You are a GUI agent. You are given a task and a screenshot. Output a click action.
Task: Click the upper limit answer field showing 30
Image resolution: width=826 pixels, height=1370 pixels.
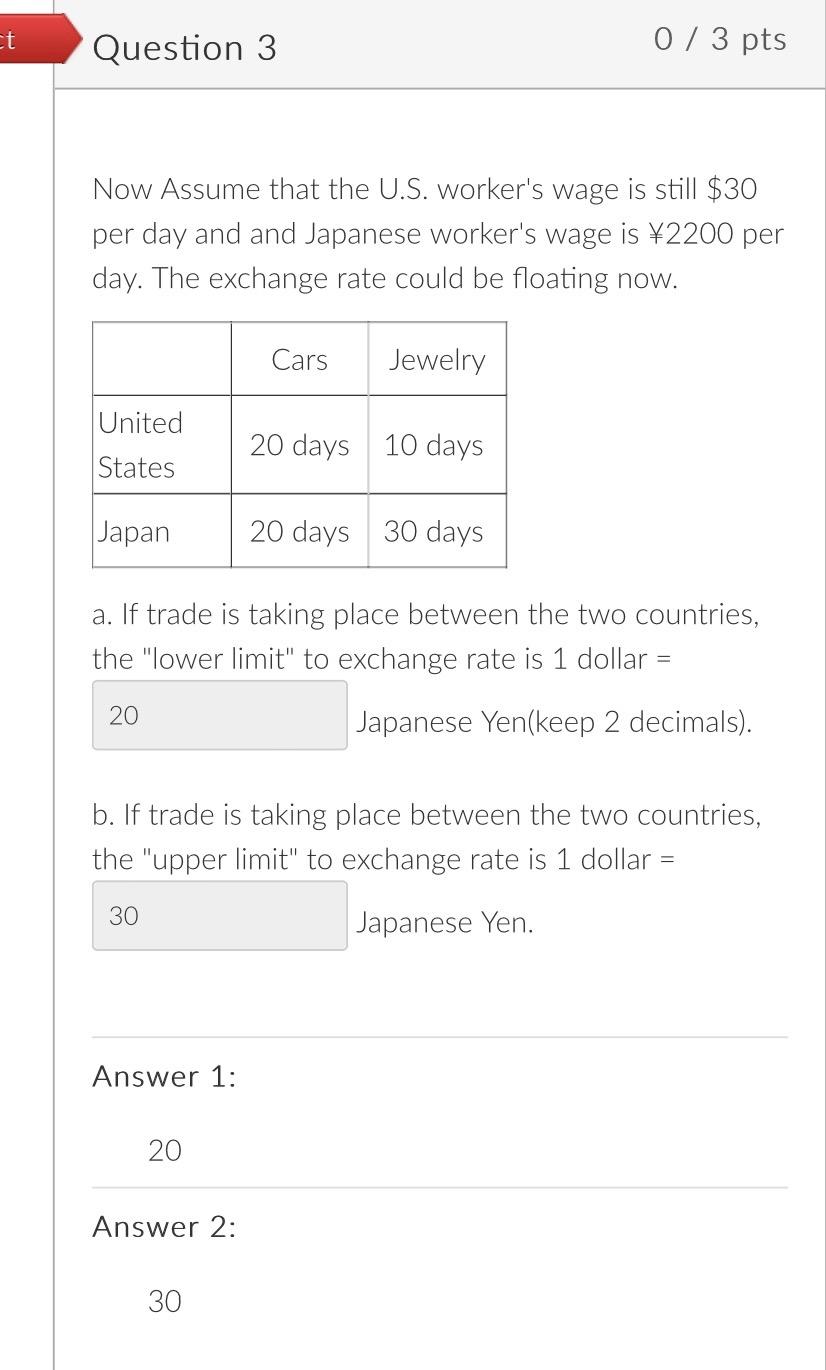(x=219, y=915)
